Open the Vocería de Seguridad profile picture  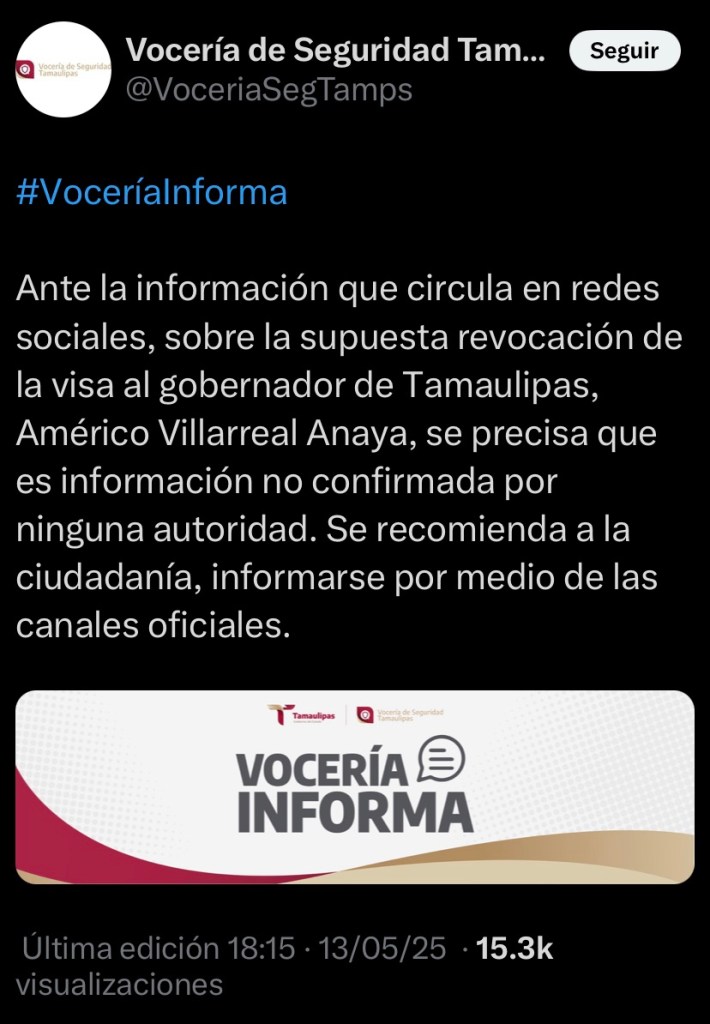[x=63, y=70]
